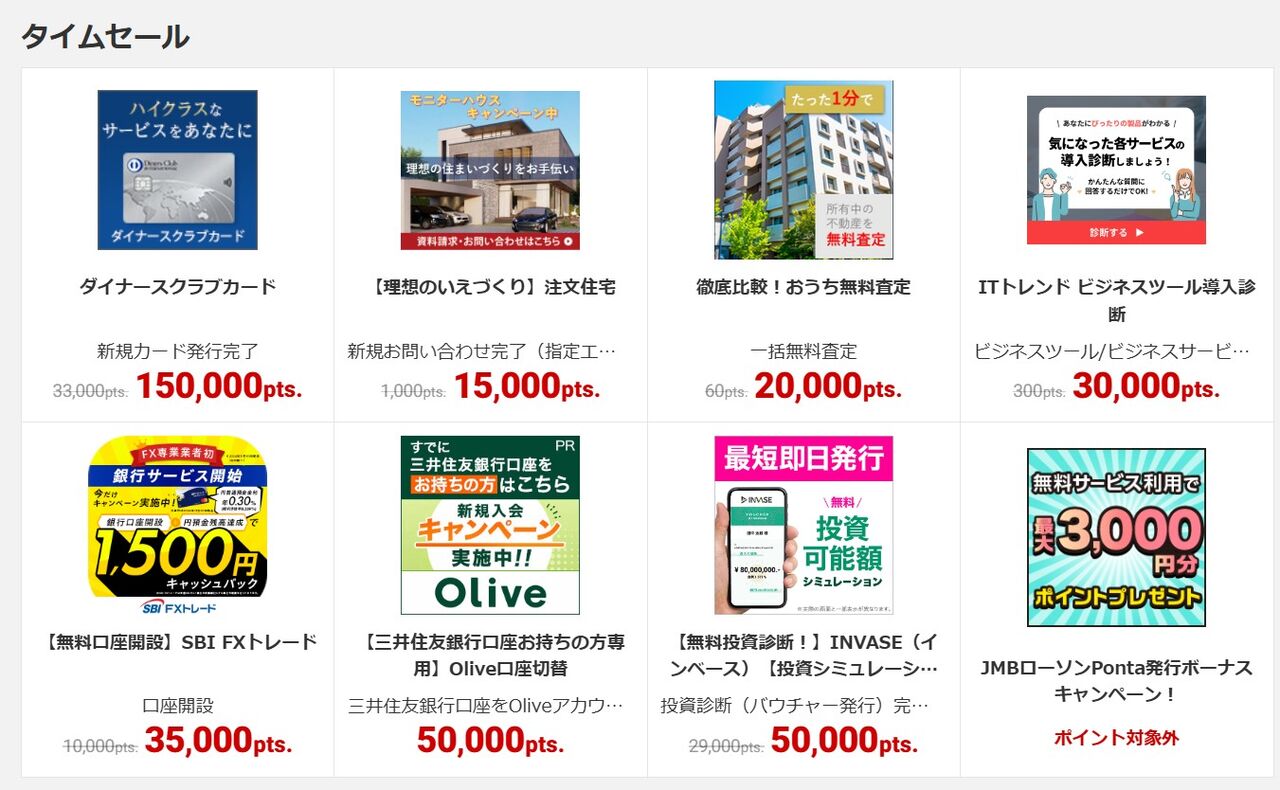Tap the Olive口座切替 campaign card

[490, 600]
